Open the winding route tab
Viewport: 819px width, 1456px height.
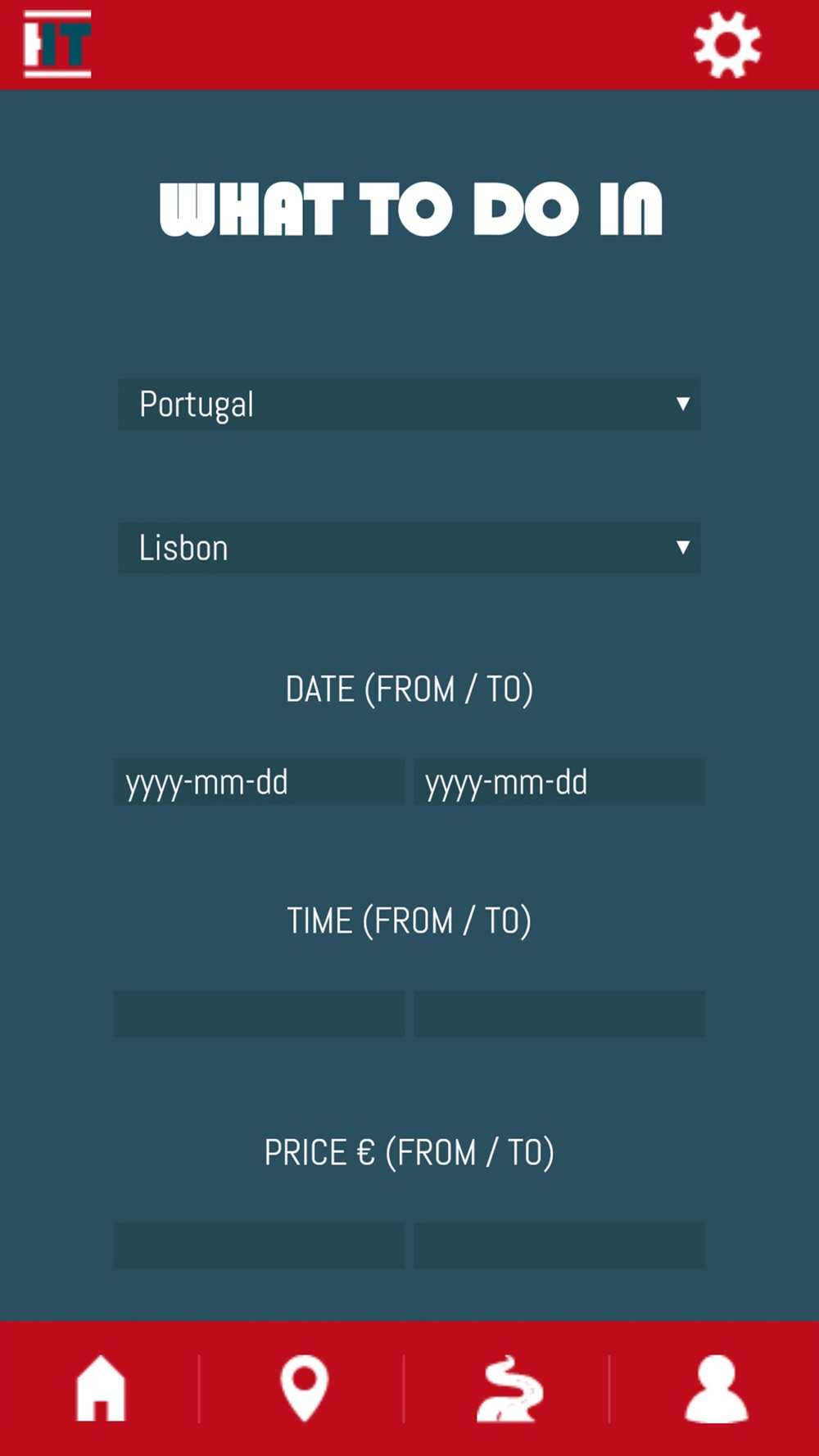click(509, 1388)
